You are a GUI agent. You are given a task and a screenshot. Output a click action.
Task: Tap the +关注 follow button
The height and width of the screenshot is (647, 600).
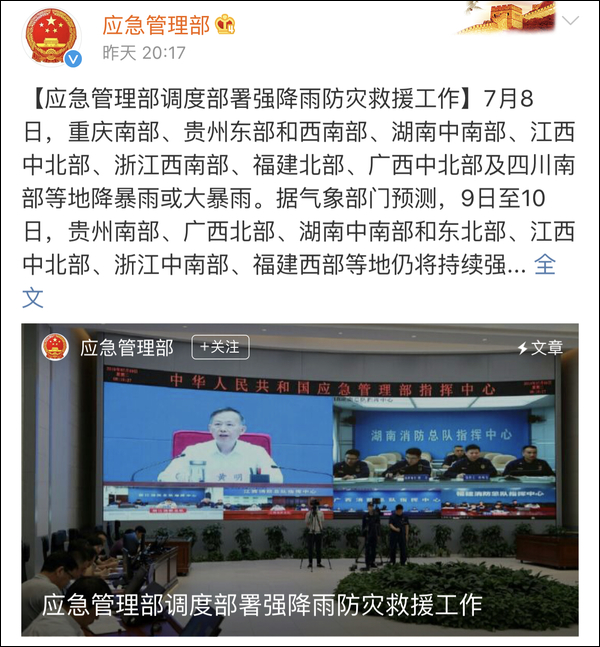(220, 347)
